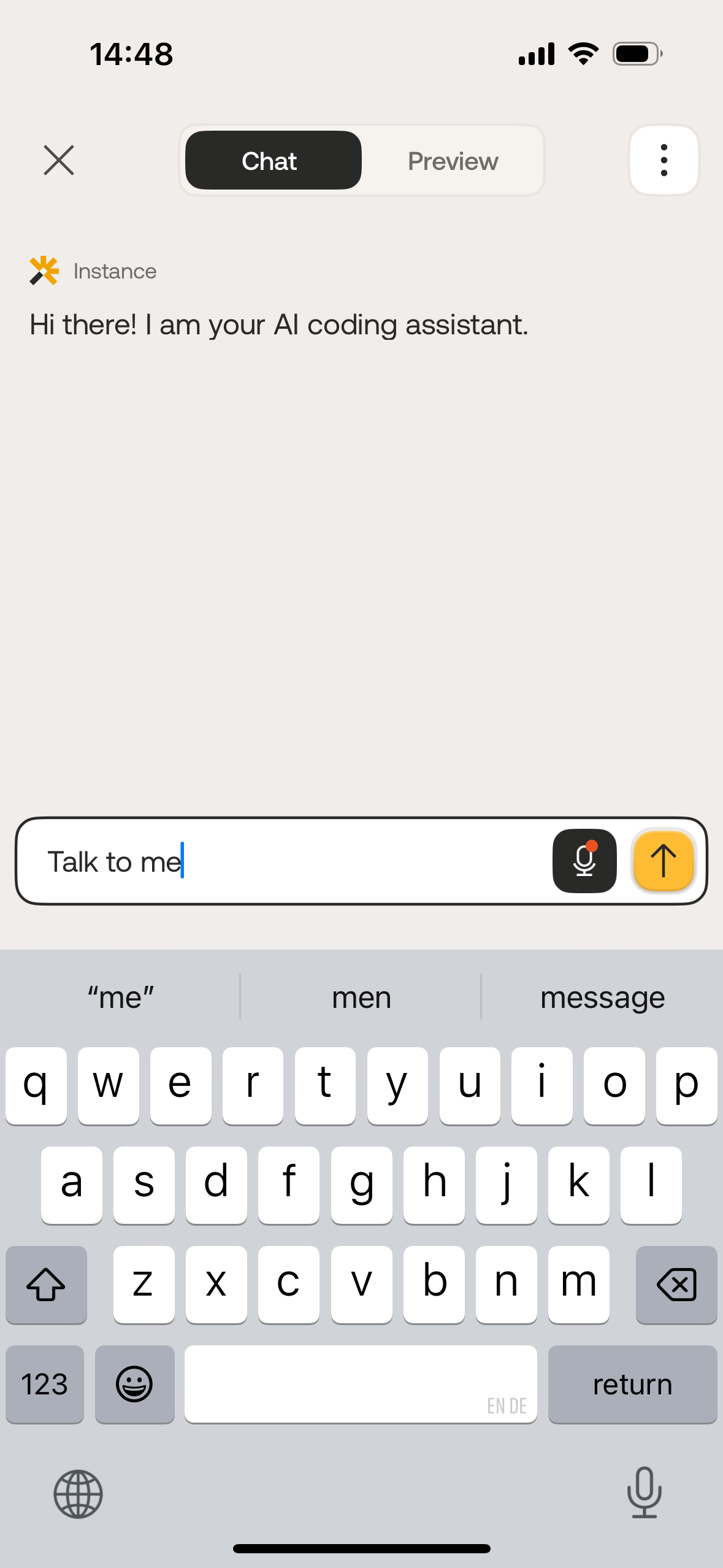Choose the "men" keyboard suggestion

(361, 997)
